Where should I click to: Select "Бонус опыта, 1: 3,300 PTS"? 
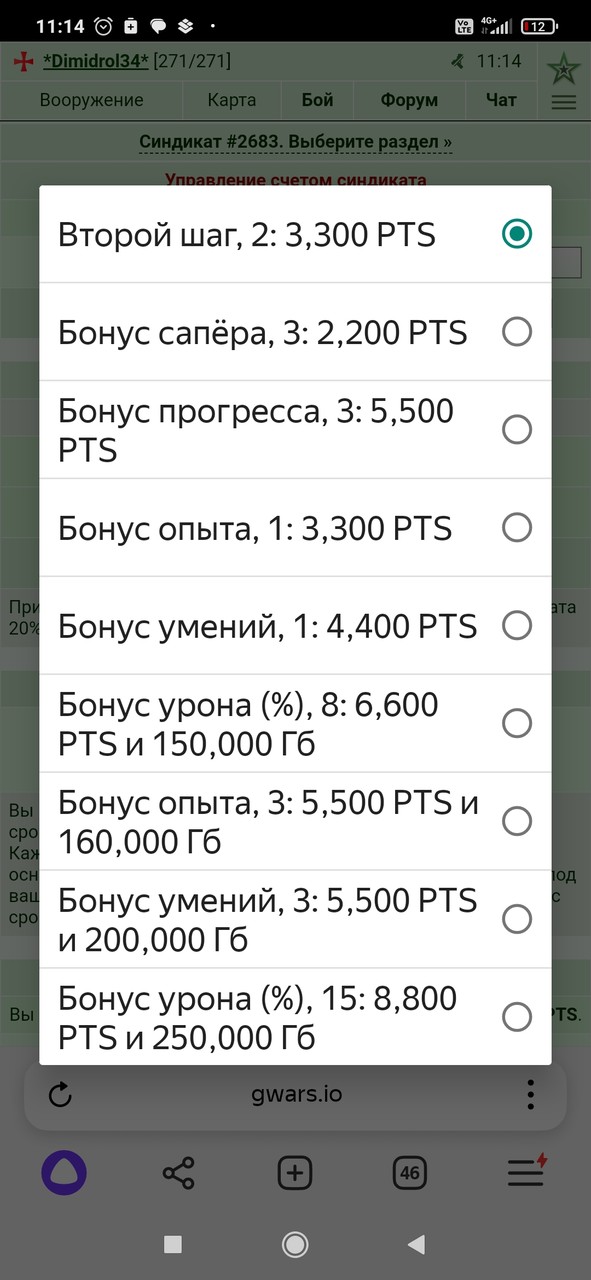pyautogui.click(x=295, y=527)
